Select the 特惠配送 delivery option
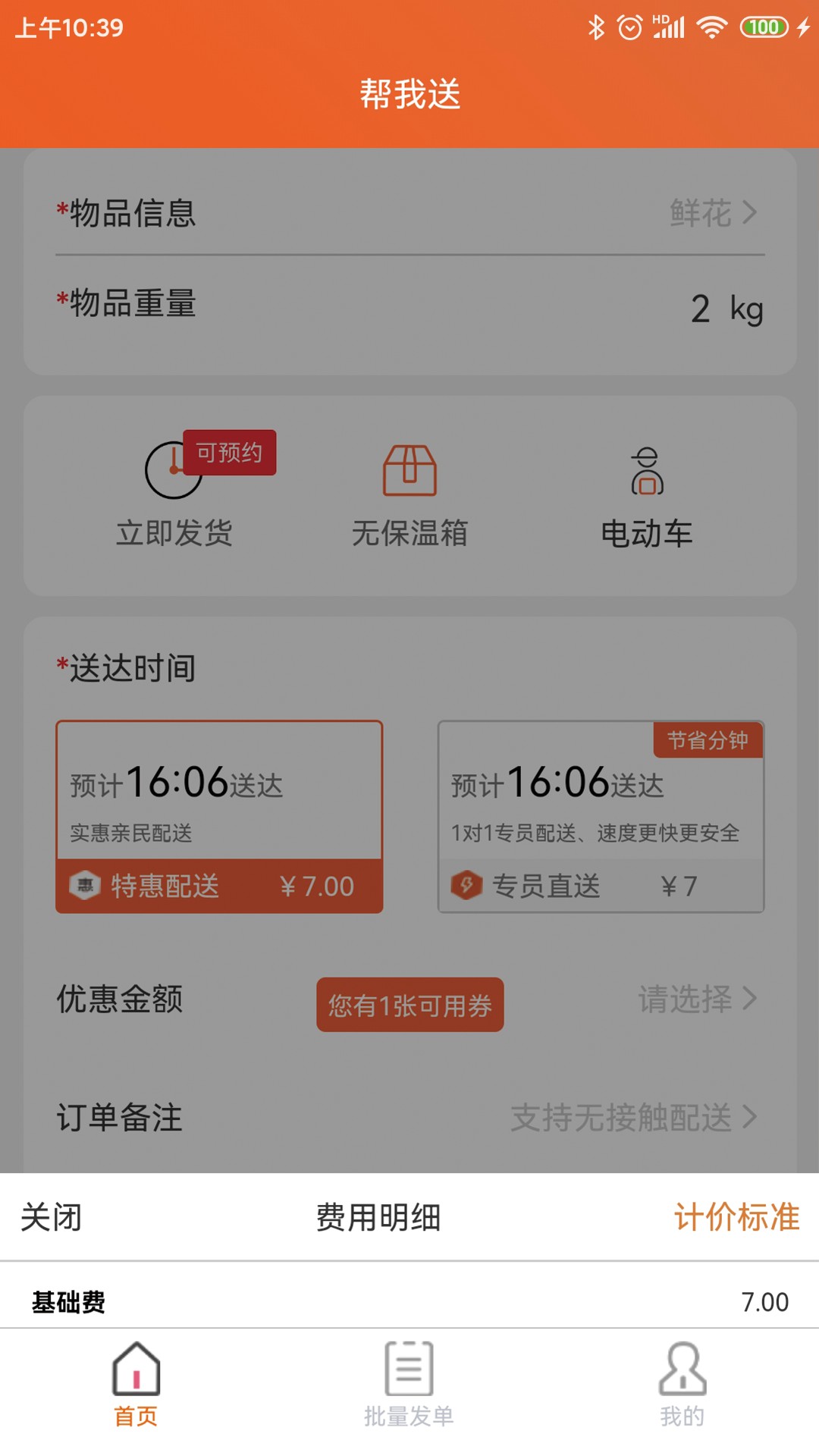 [x=219, y=815]
